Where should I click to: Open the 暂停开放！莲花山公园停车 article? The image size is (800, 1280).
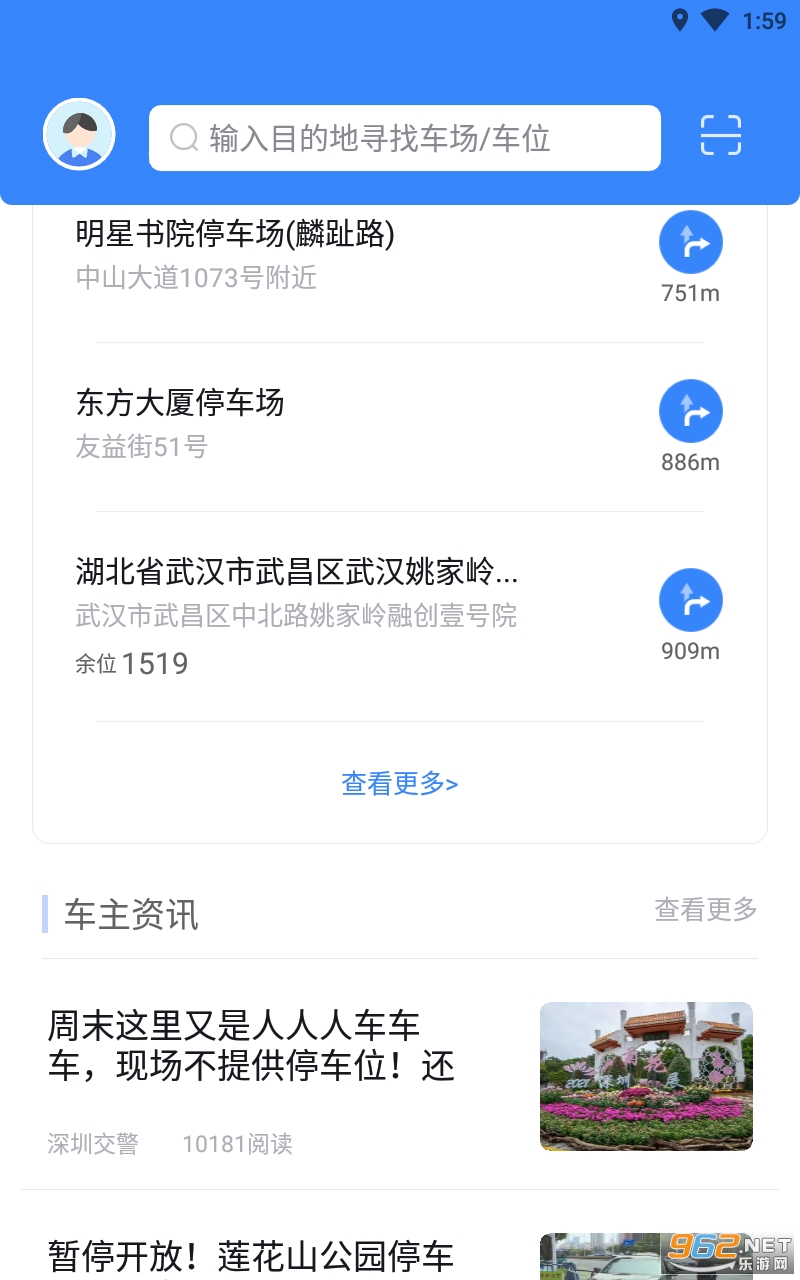click(251, 1255)
